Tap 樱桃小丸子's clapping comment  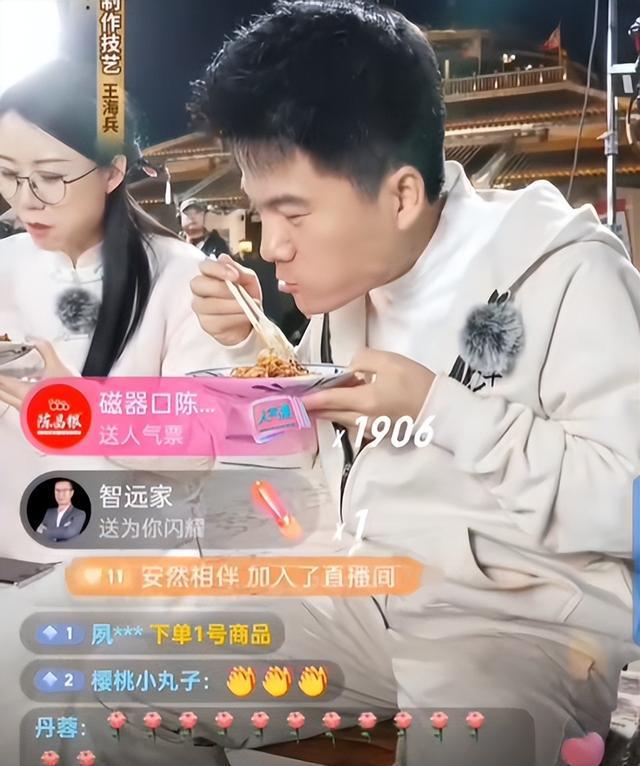[x=182, y=681]
